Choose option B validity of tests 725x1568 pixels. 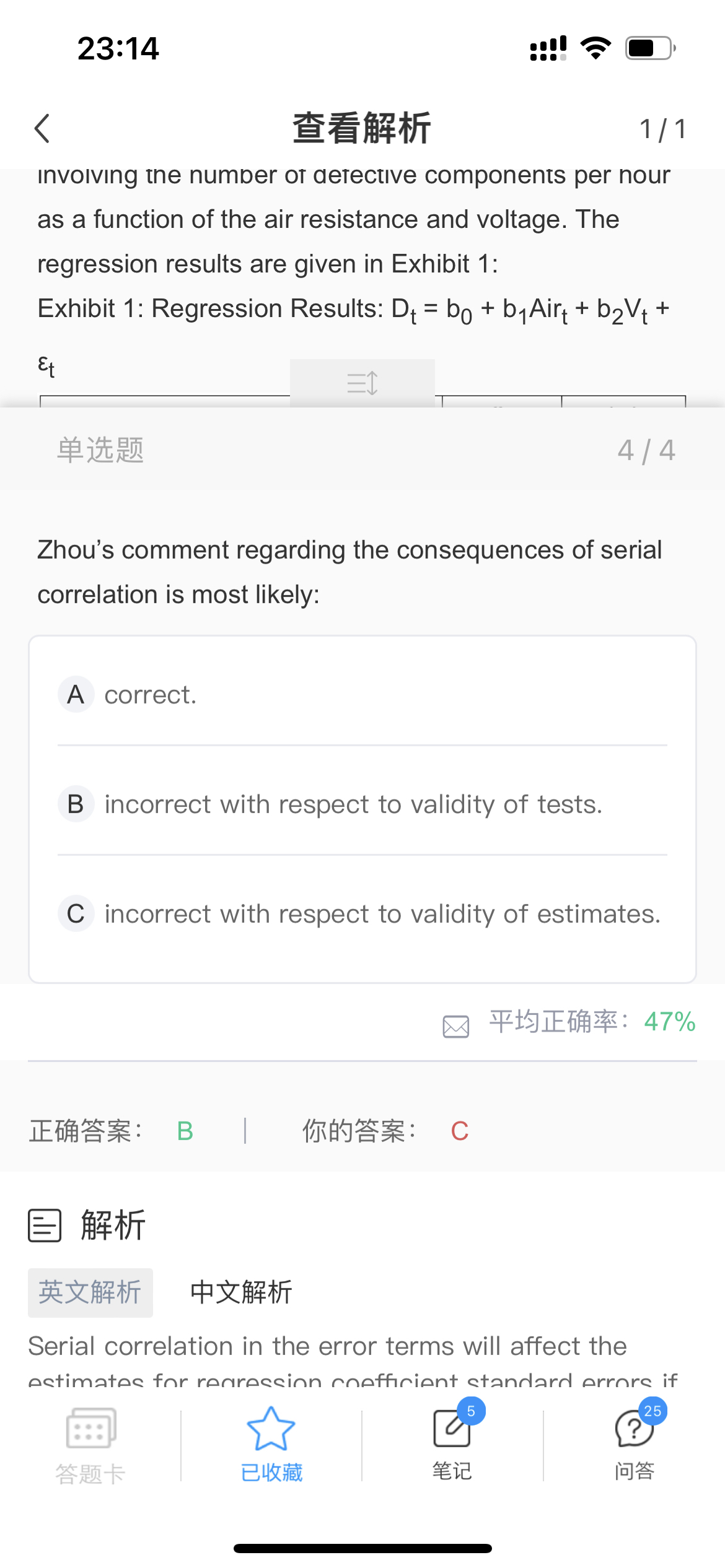coord(362,804)
